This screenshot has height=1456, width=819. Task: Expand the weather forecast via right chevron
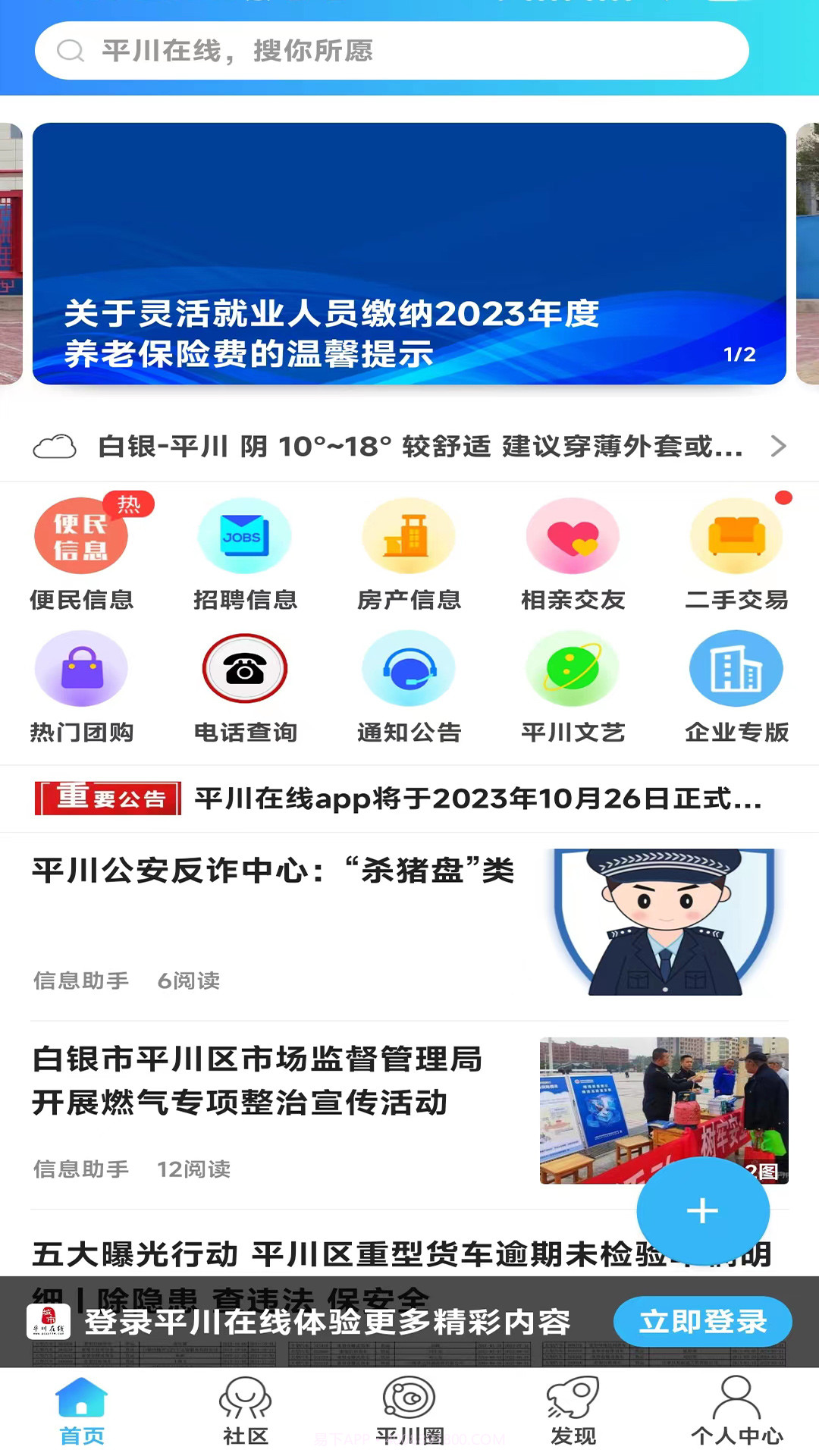click(778, 446)
